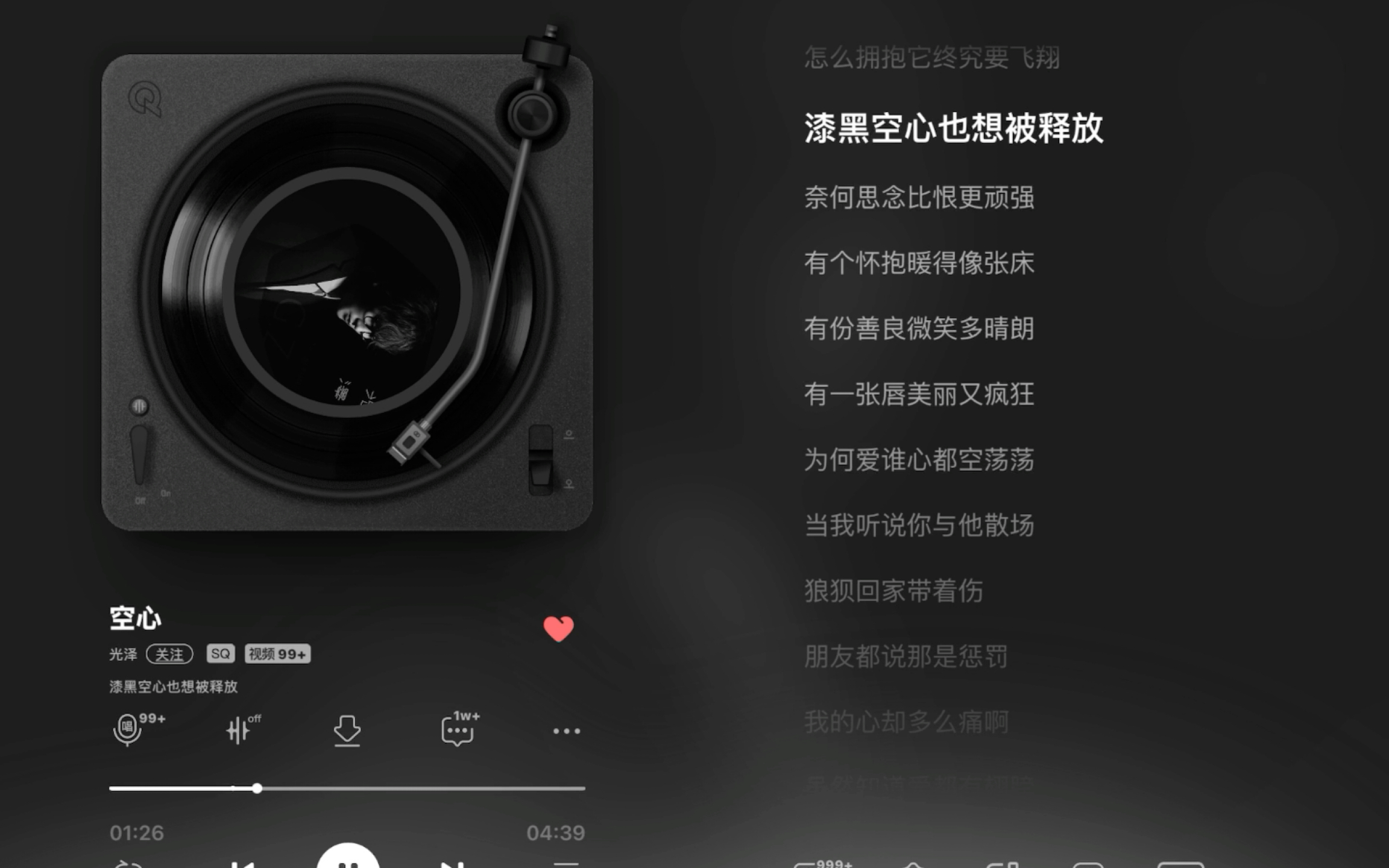1389x868 pixels.
Task: Tap the vinyl turntable album cover
Action: tap(347, 292)
